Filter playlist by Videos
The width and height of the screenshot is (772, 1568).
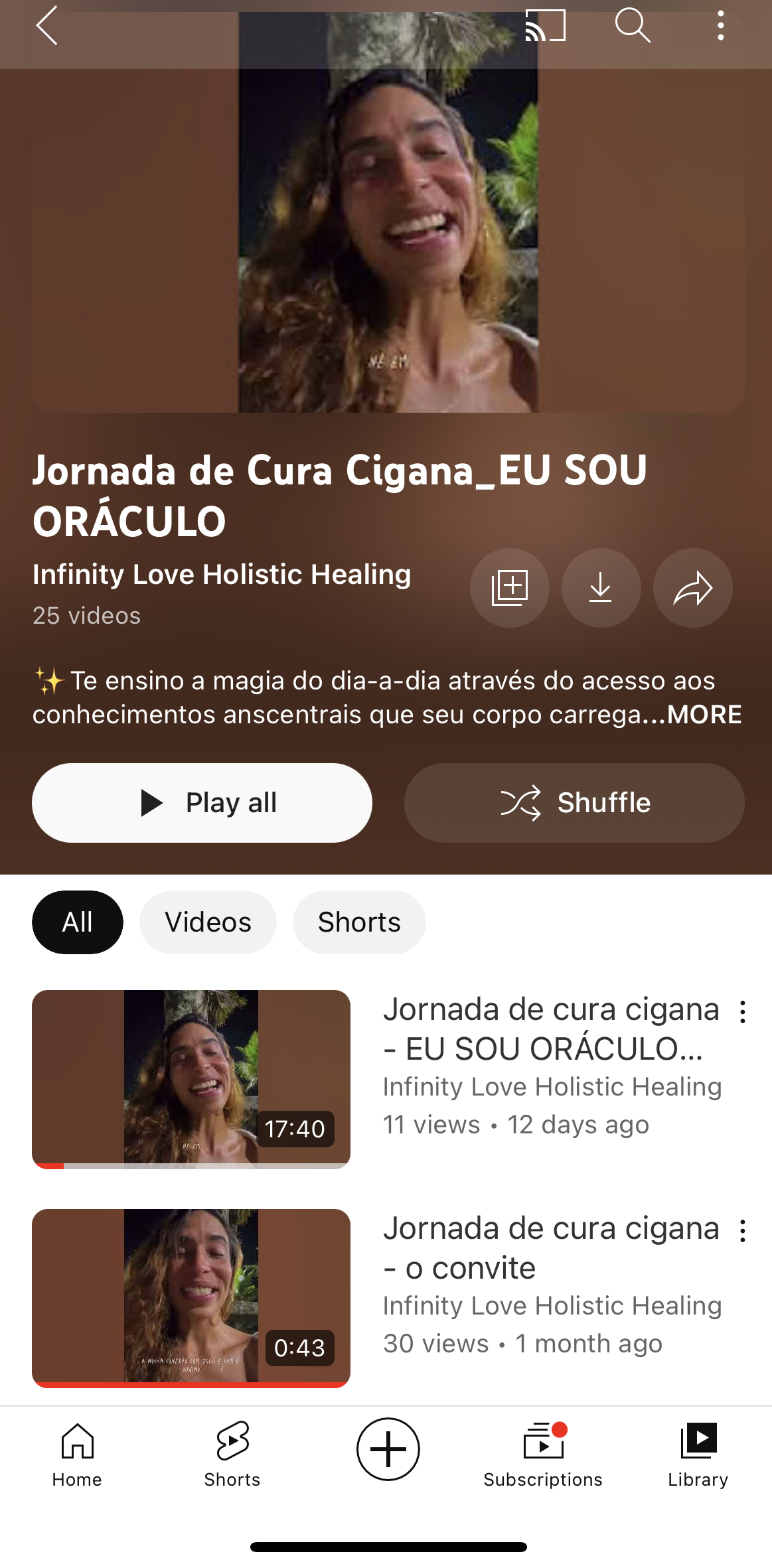(x=208, y=922)
